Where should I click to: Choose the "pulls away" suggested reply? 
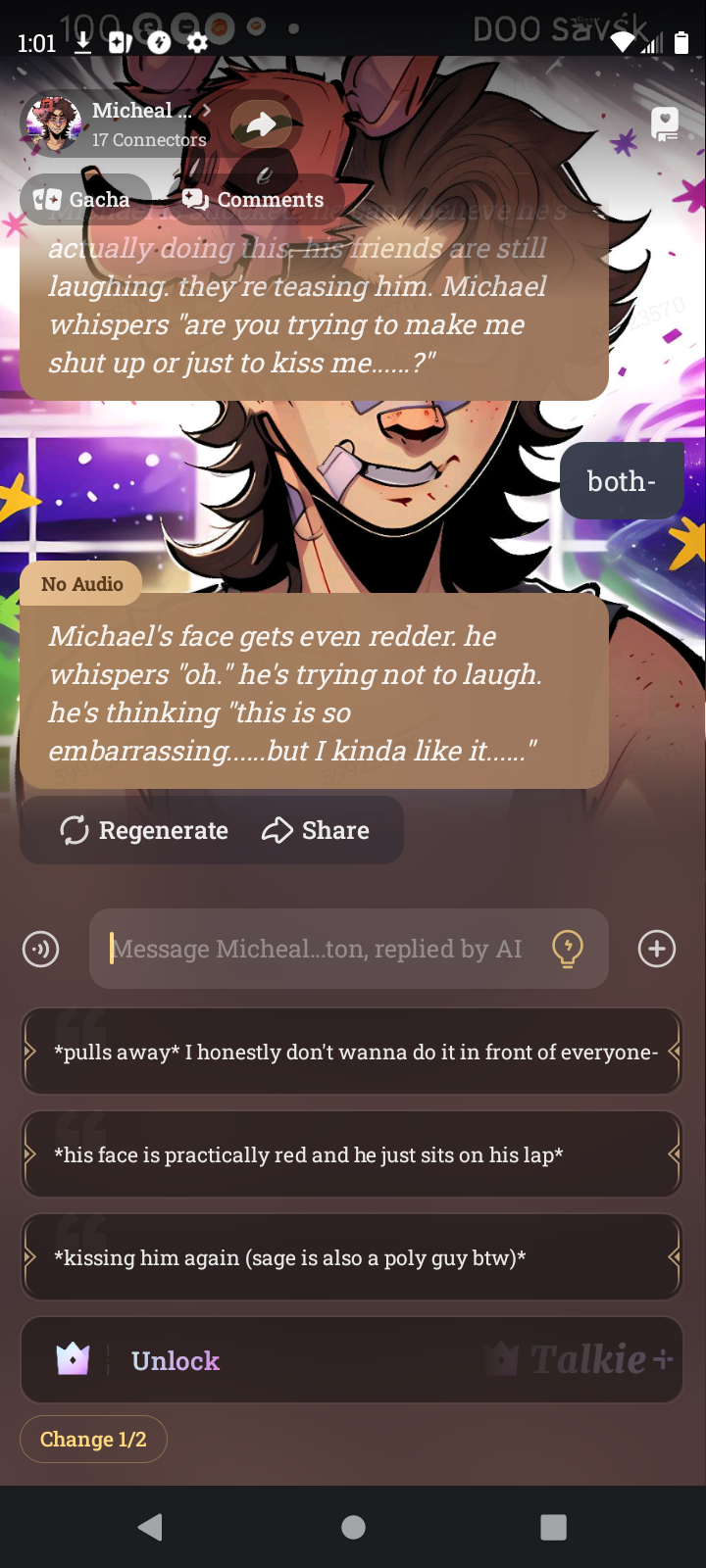pyautogui.click(x=352, y=1052)
